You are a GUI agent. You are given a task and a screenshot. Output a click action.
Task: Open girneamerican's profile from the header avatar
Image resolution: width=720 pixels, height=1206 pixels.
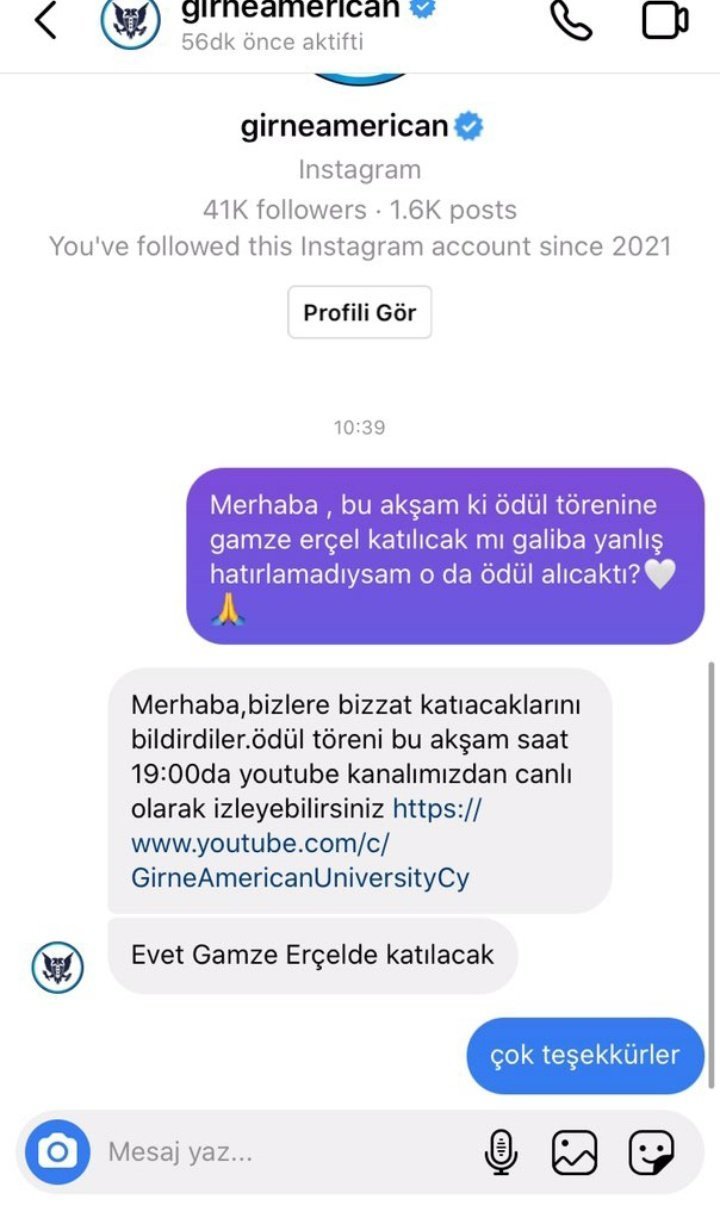131,22
